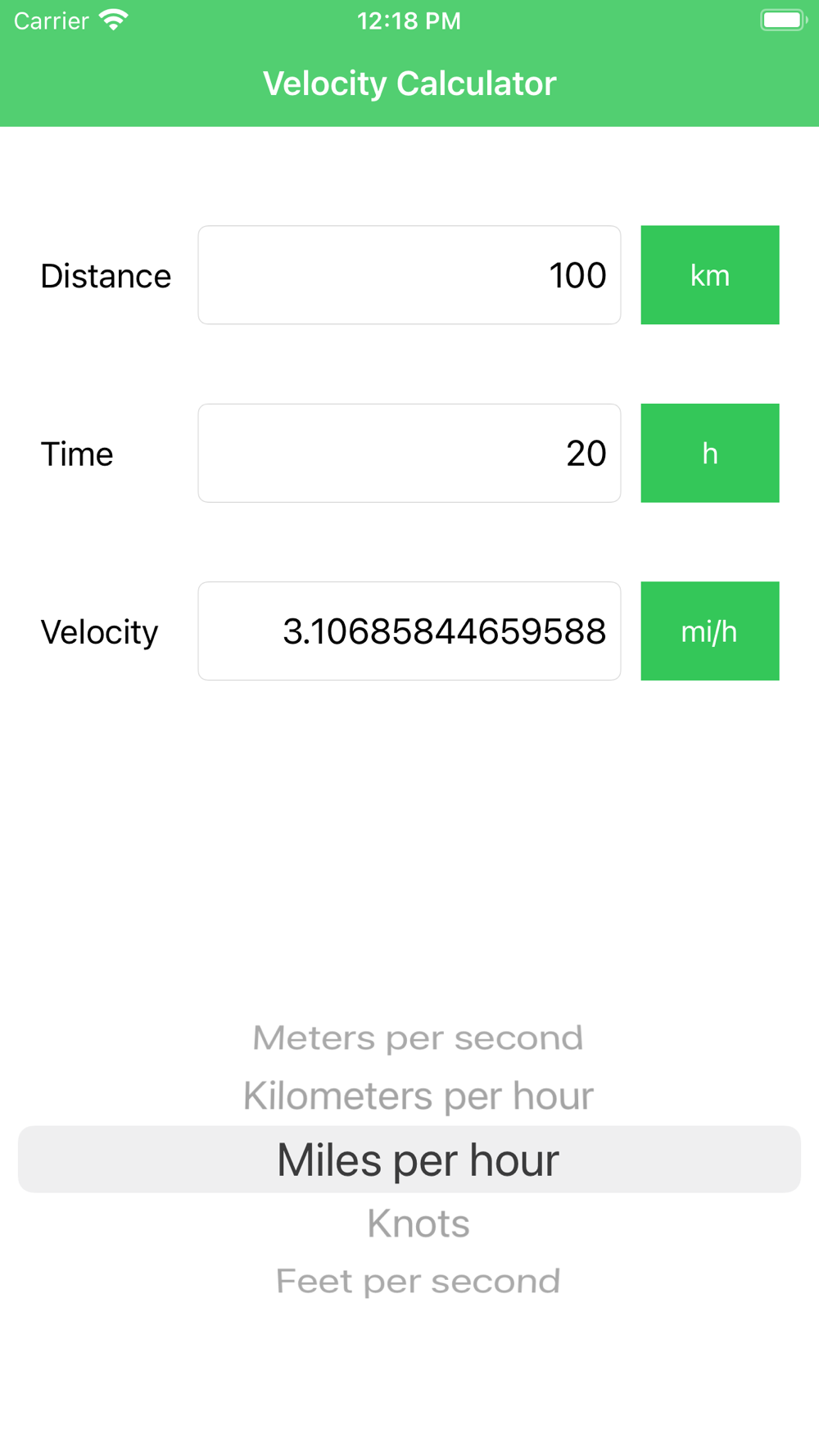
Task: Choose Meters per second in picker
Action: [418, 1038]
